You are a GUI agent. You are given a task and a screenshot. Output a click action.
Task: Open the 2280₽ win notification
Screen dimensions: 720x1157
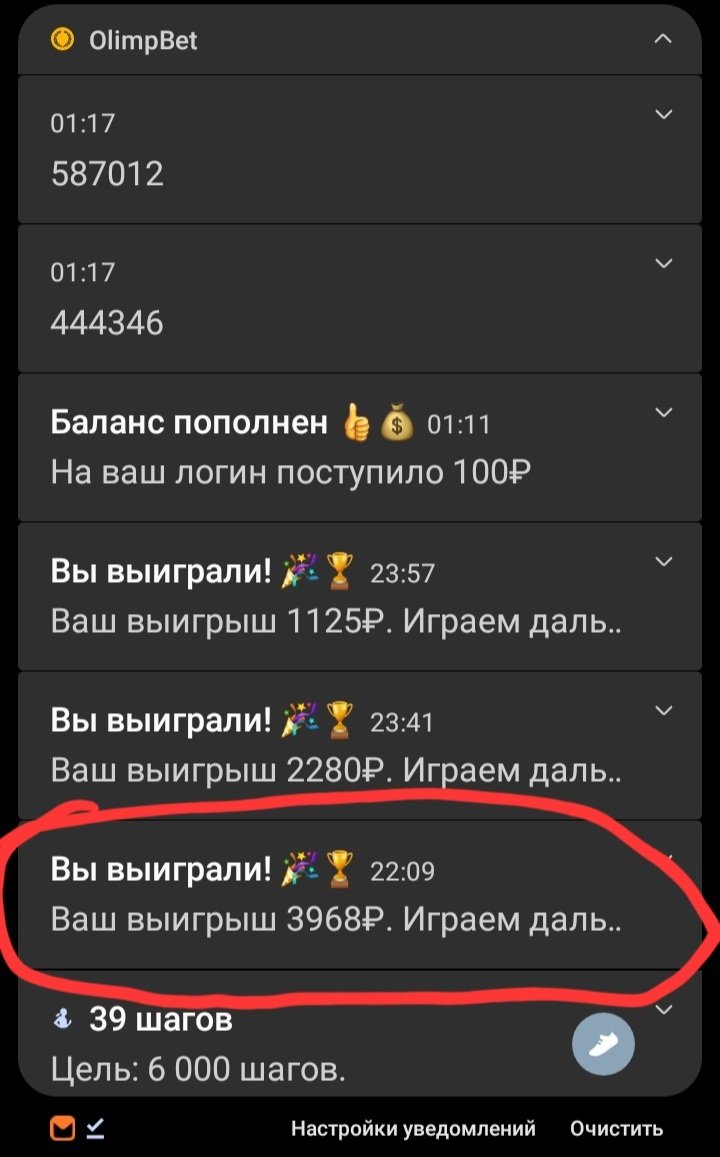pyautogui.click(x=300, y=745)
